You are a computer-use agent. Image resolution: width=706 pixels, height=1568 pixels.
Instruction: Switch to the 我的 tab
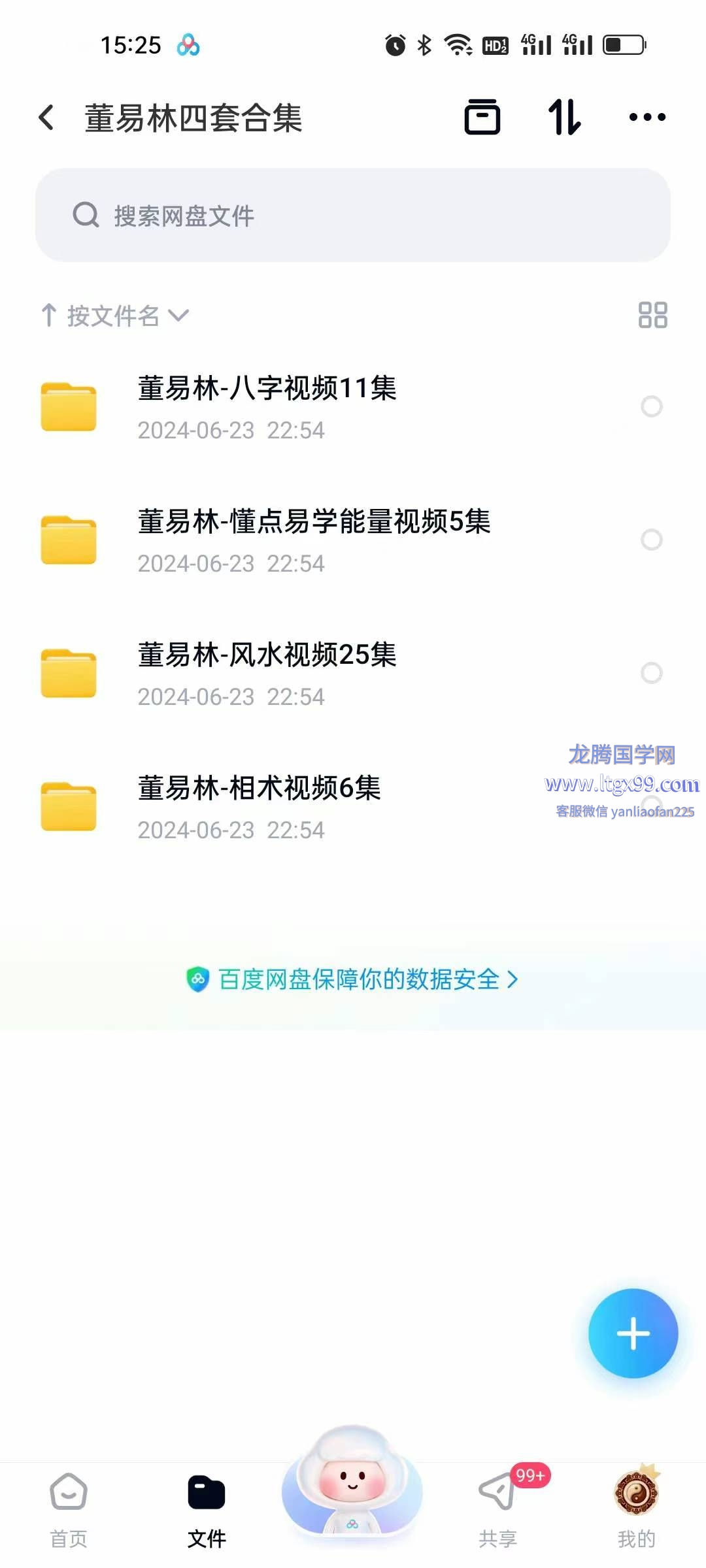[x=636, y=1511]
